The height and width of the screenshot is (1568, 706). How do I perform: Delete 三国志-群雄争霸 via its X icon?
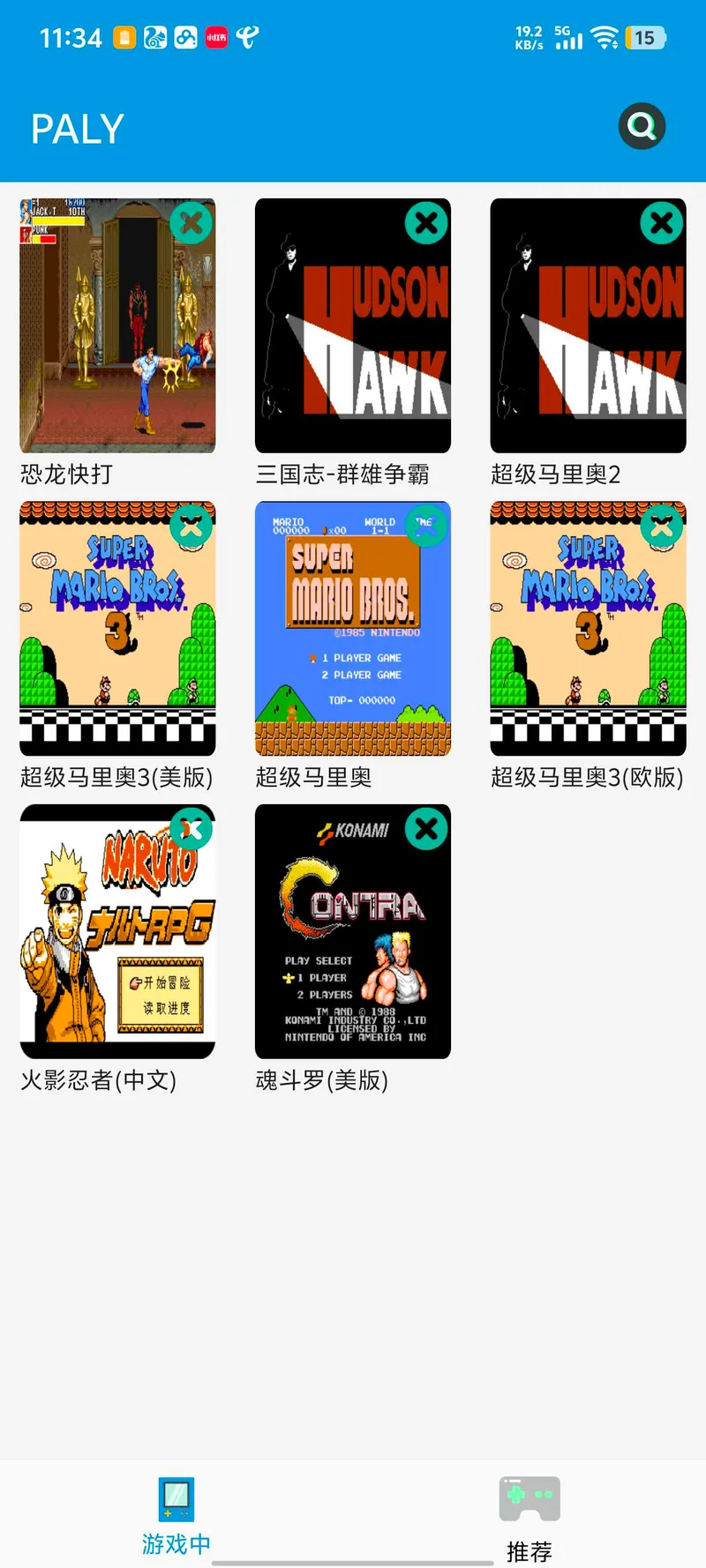coord(426,223)
